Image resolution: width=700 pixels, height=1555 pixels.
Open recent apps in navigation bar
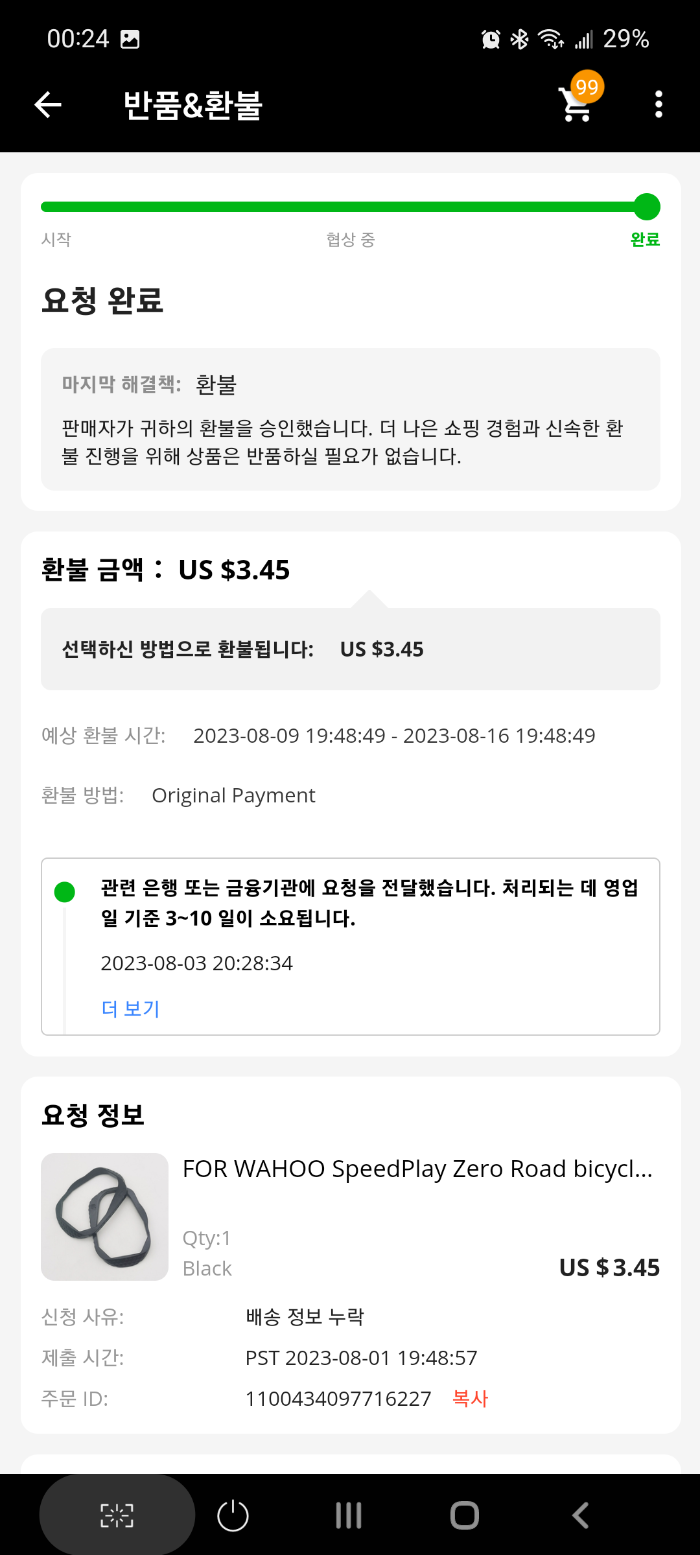tap(348, 1515)
